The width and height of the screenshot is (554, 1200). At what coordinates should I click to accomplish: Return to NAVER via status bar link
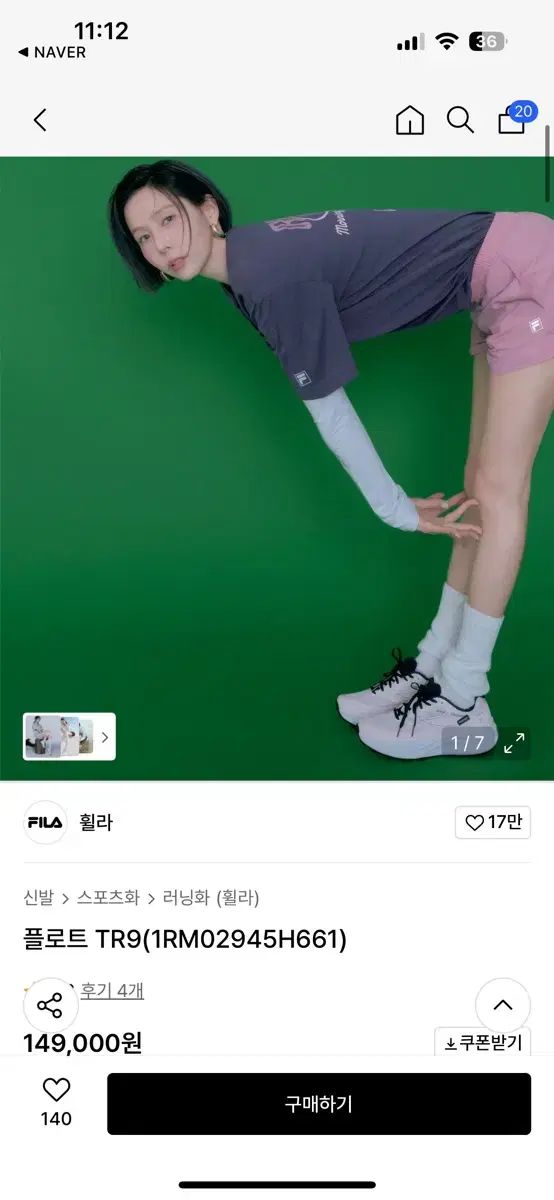pyautogui.click(x=52, y=52)
